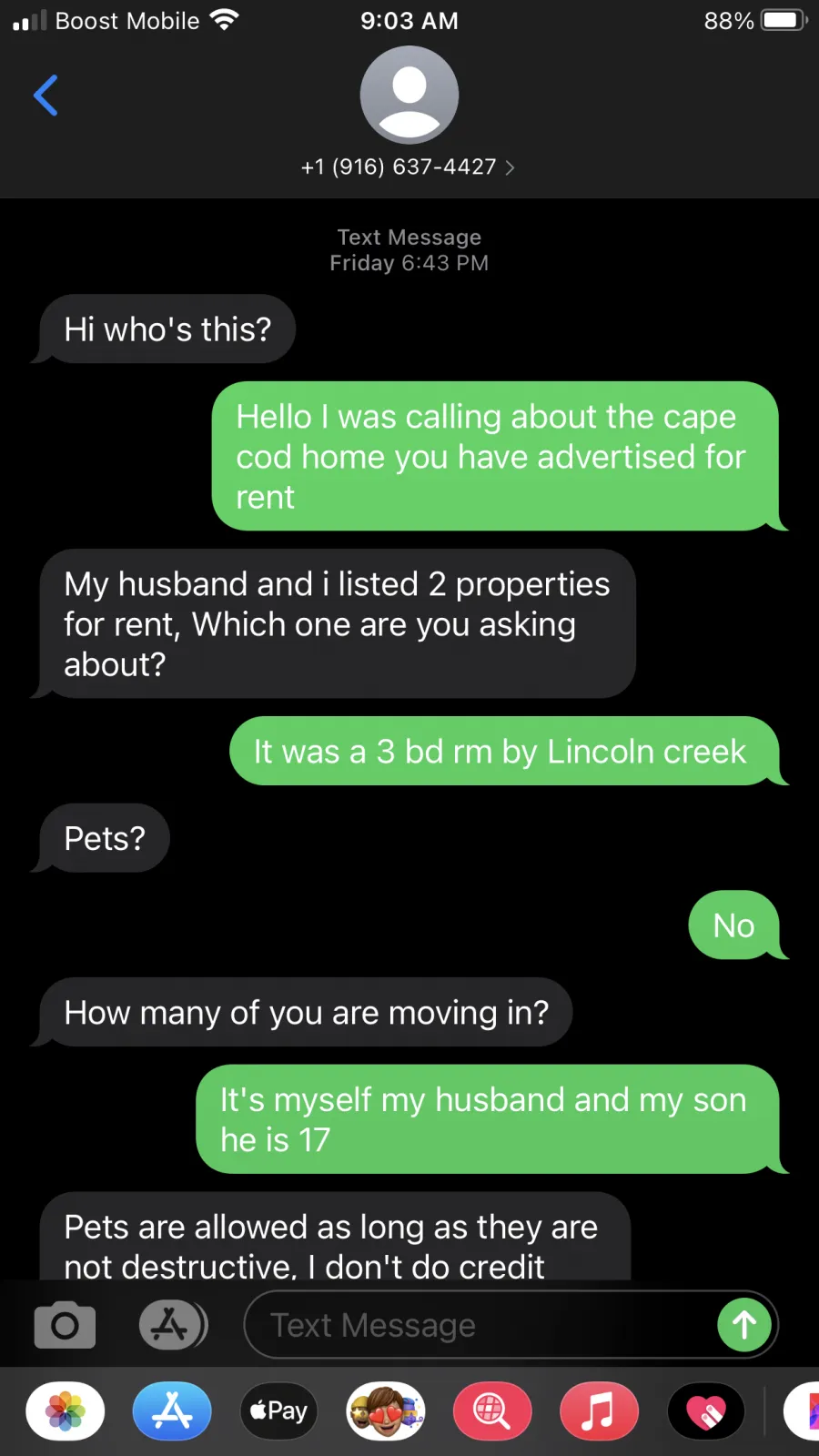819x1456 pixels.
Task: Open contact details for +1 (916) 637-4427
Action: [x=409, y=167]
